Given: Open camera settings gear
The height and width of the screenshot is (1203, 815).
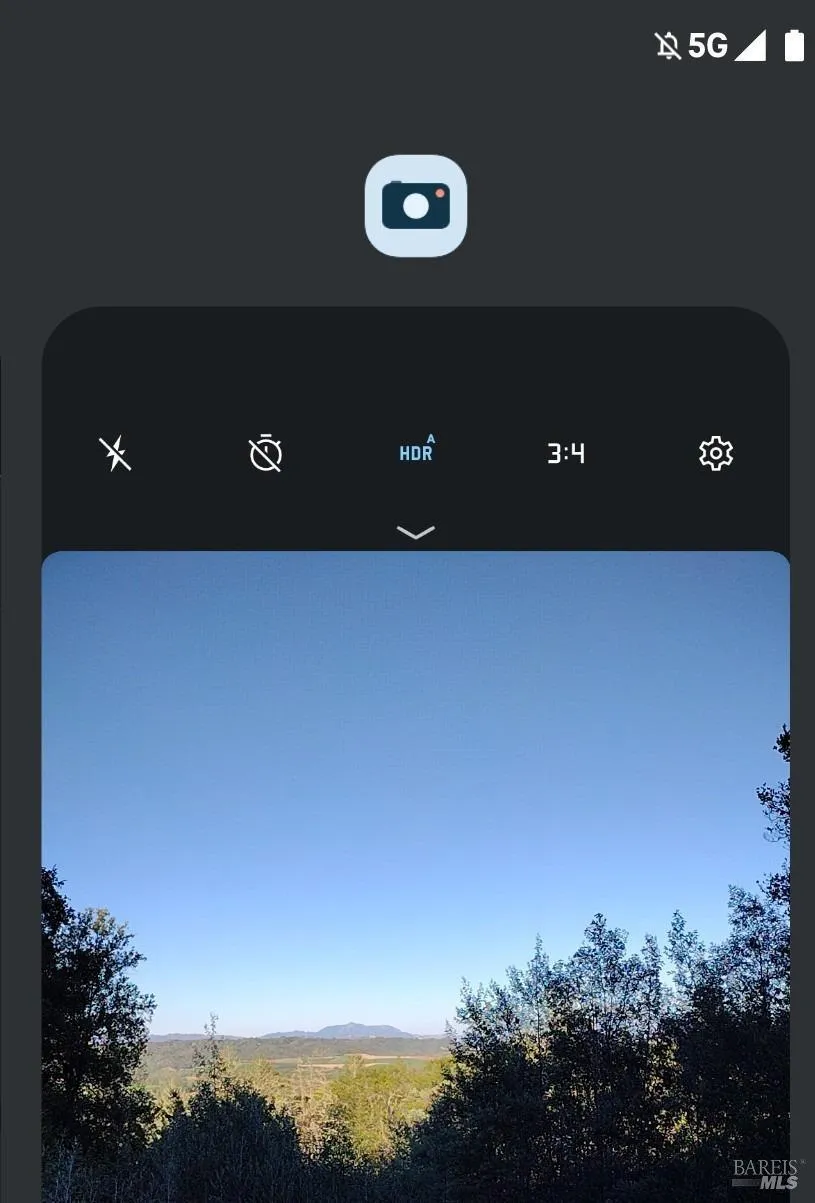Looking at the screenshot, I should (x=716, y=454).
